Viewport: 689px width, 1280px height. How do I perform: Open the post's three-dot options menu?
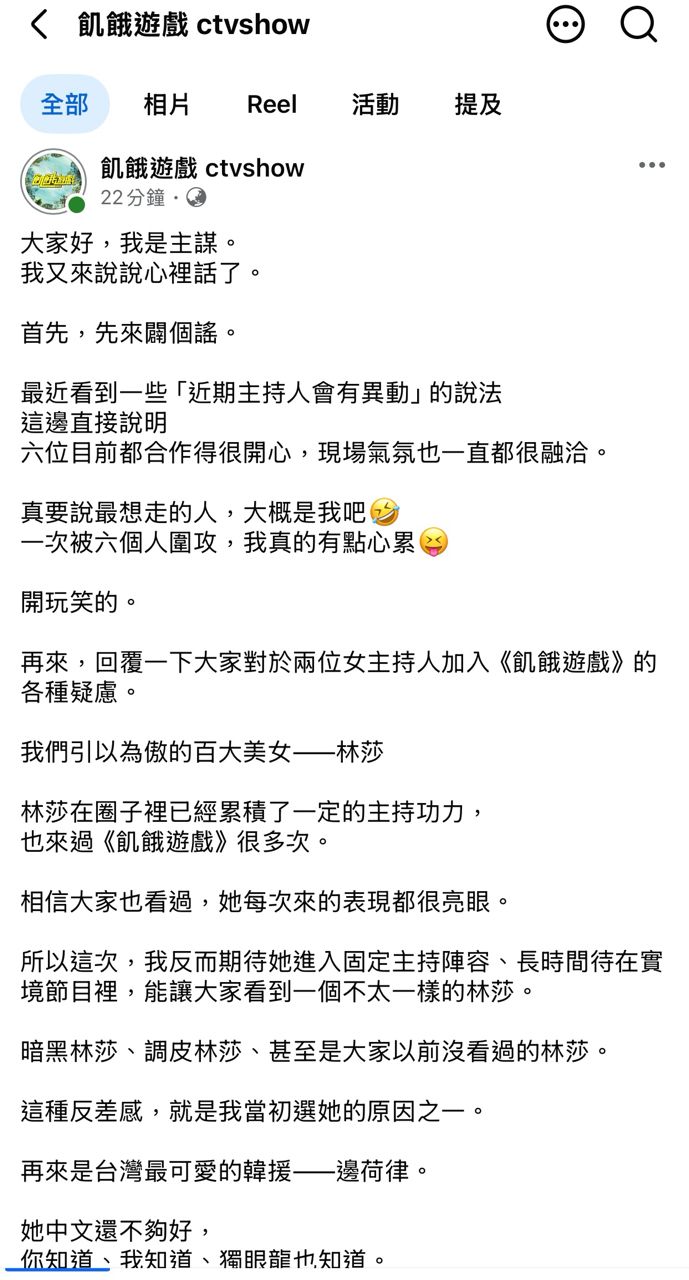pos(652,165)
